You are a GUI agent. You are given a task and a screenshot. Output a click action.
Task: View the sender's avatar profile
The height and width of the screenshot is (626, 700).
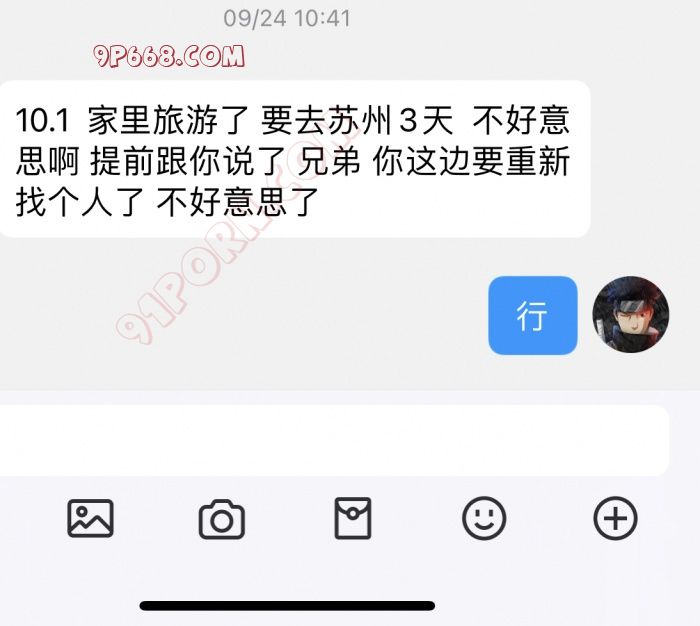(x=630, y=314)
